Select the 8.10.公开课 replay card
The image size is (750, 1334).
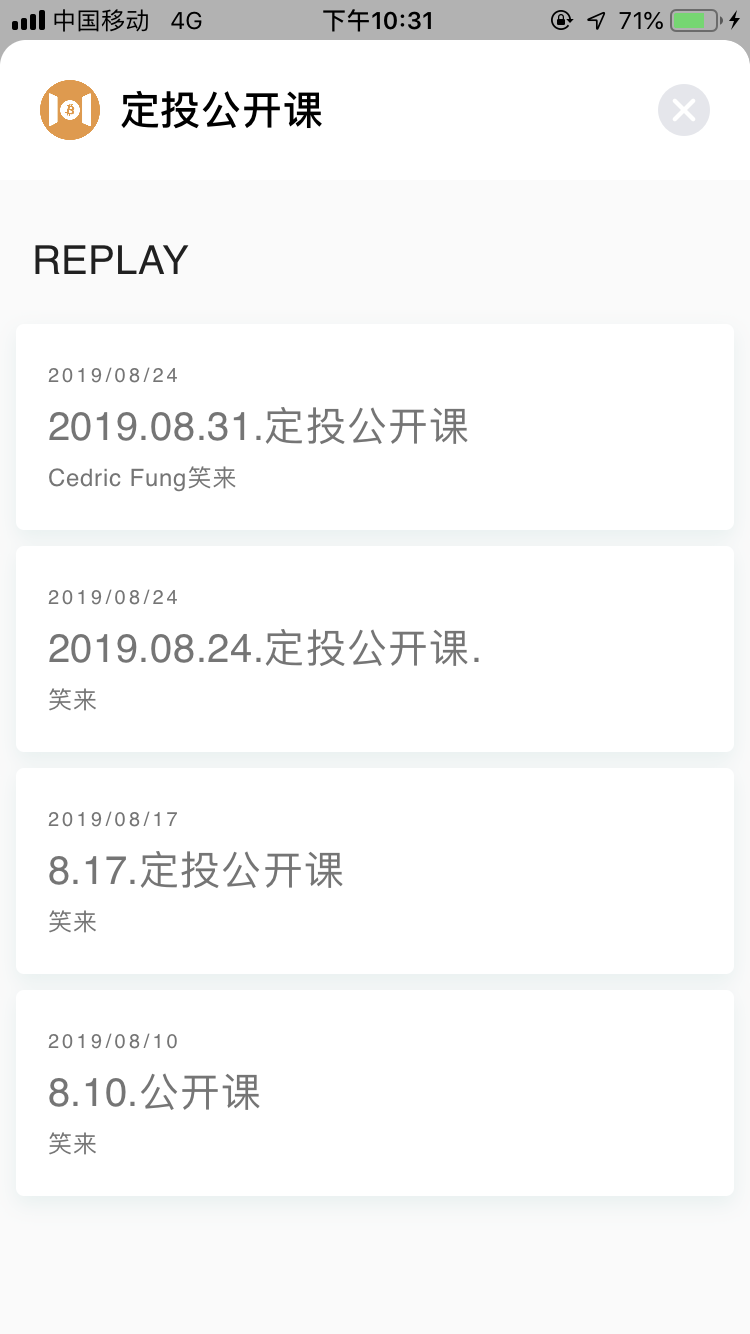point(374,1093)
